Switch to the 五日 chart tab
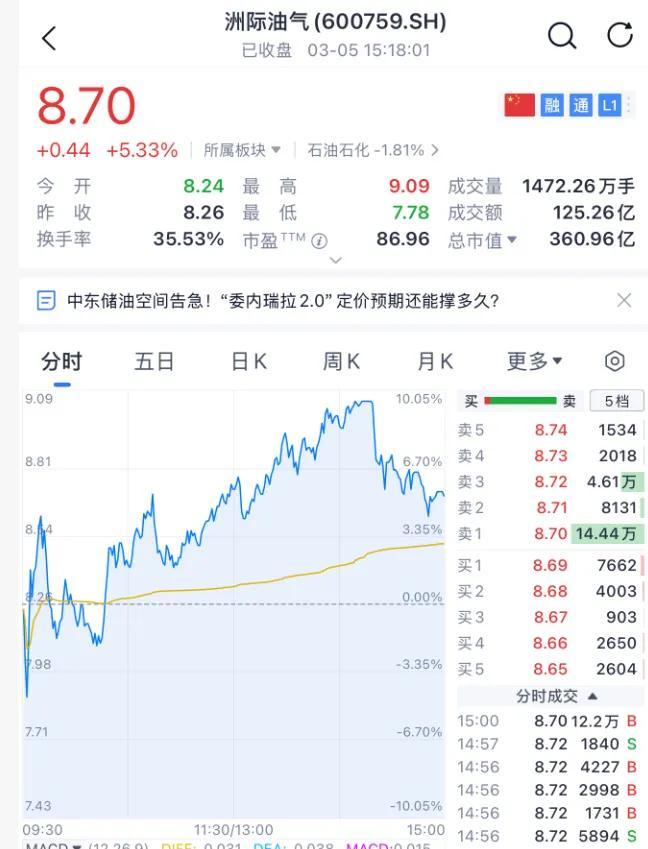The height and width of the screenshot is (849, 648). (x=154, y=361)
